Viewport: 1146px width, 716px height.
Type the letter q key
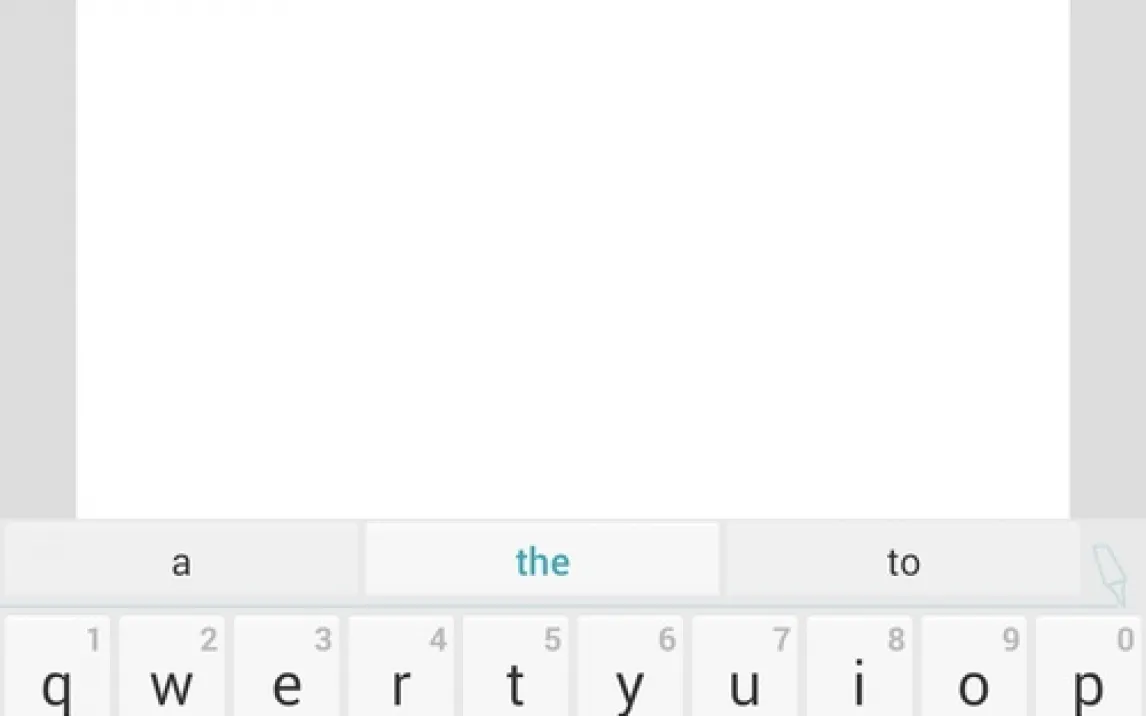coord(58,668)
